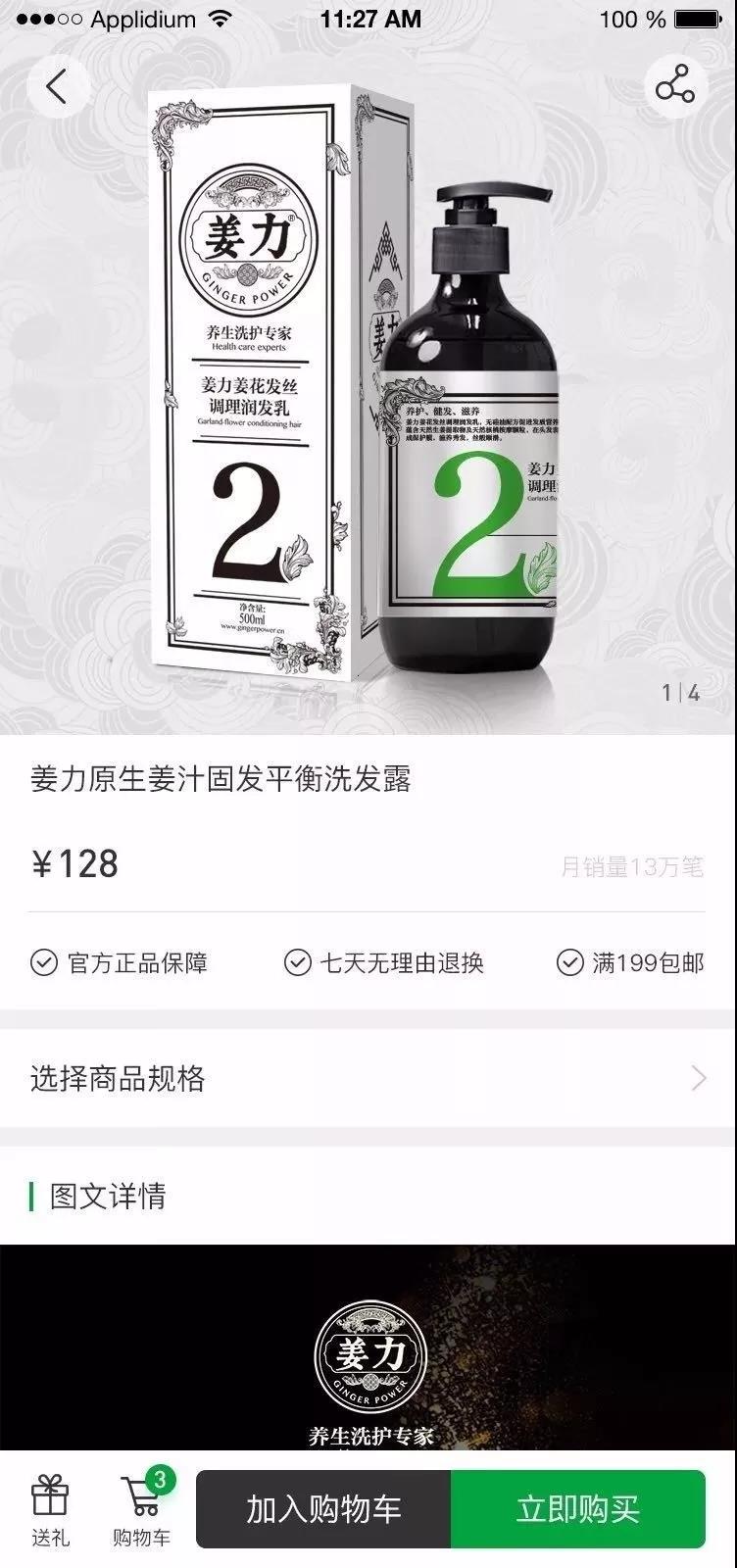Go back using the top-left arrow
The height and width of the screenshot is (1568, 737).
tap(57, 87)
